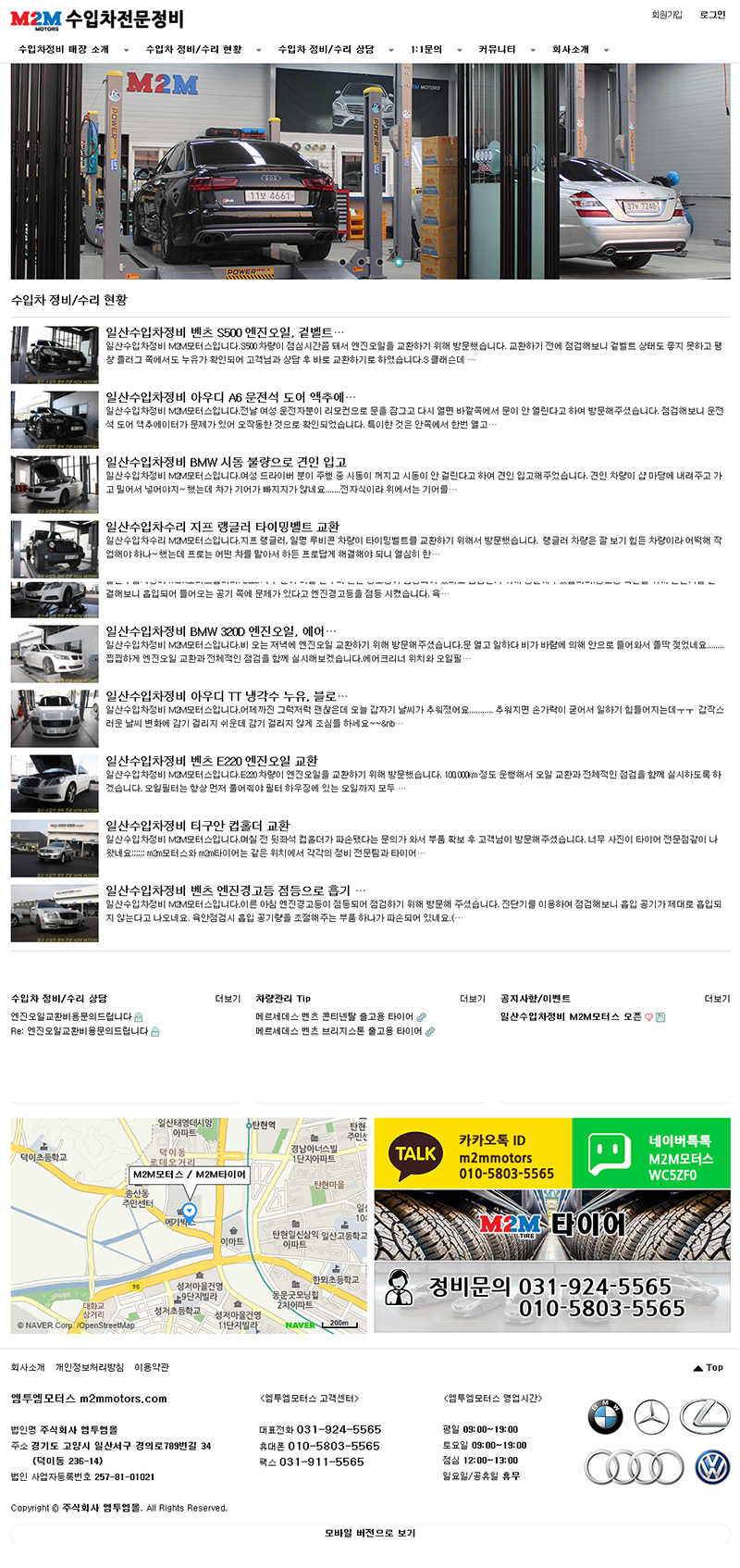This screenshot has height=1568, width=740.
Task: Open the 1:1문의 menu
Action: pos(426,49)
